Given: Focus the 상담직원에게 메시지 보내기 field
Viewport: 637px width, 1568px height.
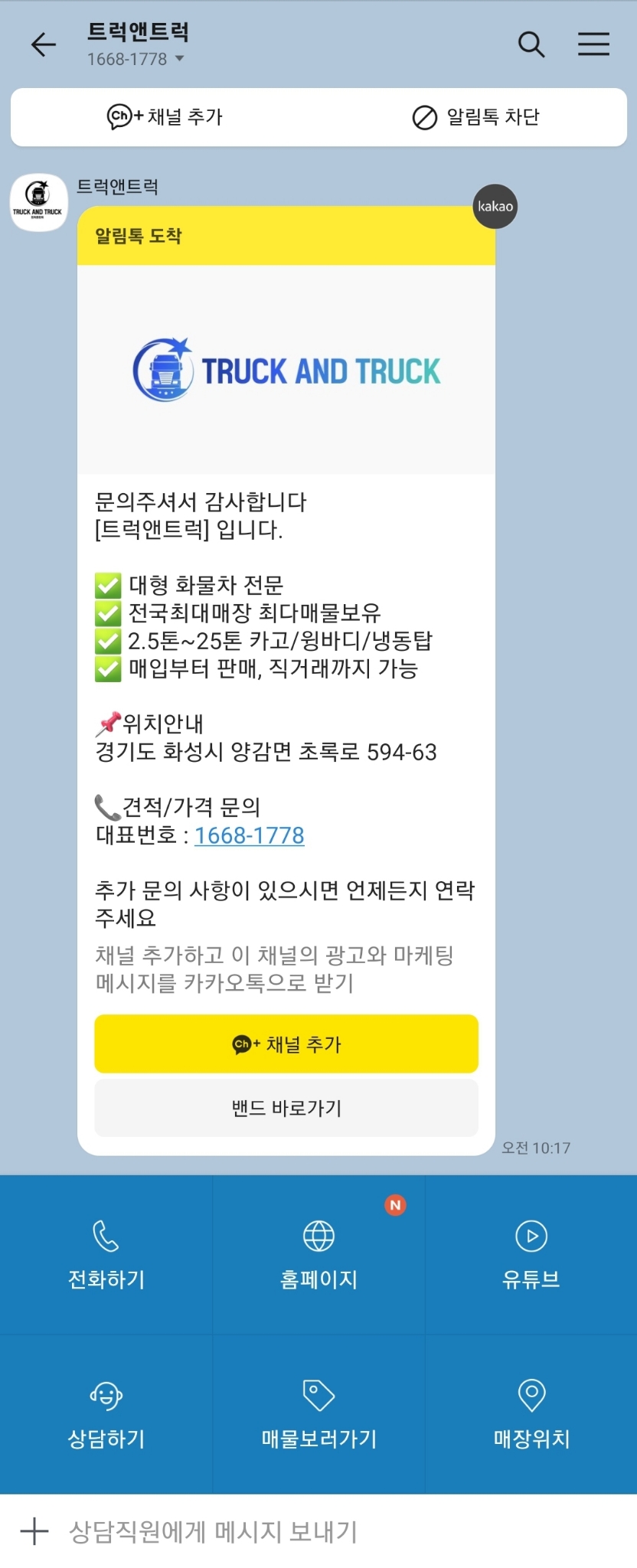Looking at the screenshot, I should (x=306, y=1531).
